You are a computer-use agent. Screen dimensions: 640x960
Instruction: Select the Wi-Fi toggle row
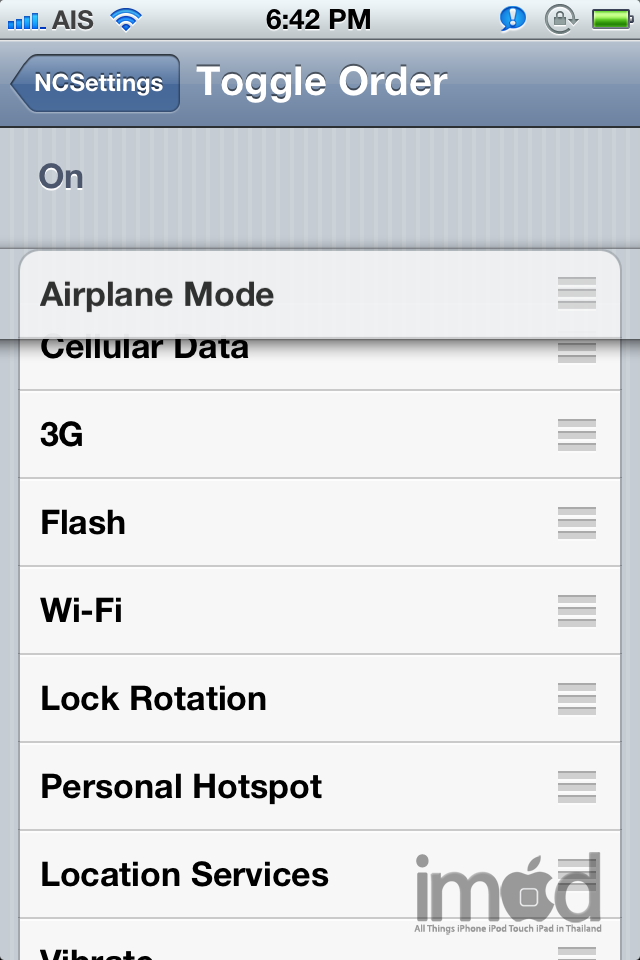tap(280, 610)
